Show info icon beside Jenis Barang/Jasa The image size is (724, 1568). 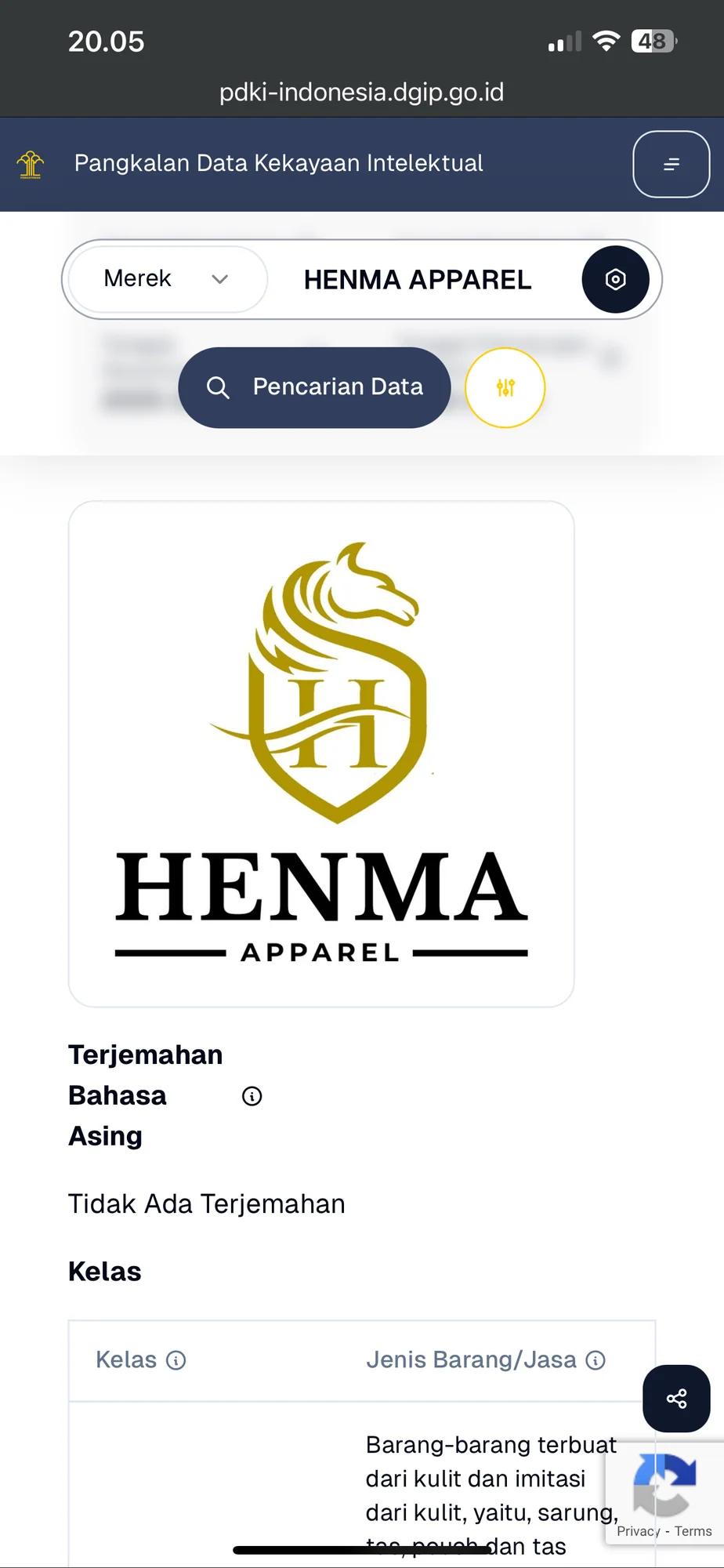coord(595,1360)
